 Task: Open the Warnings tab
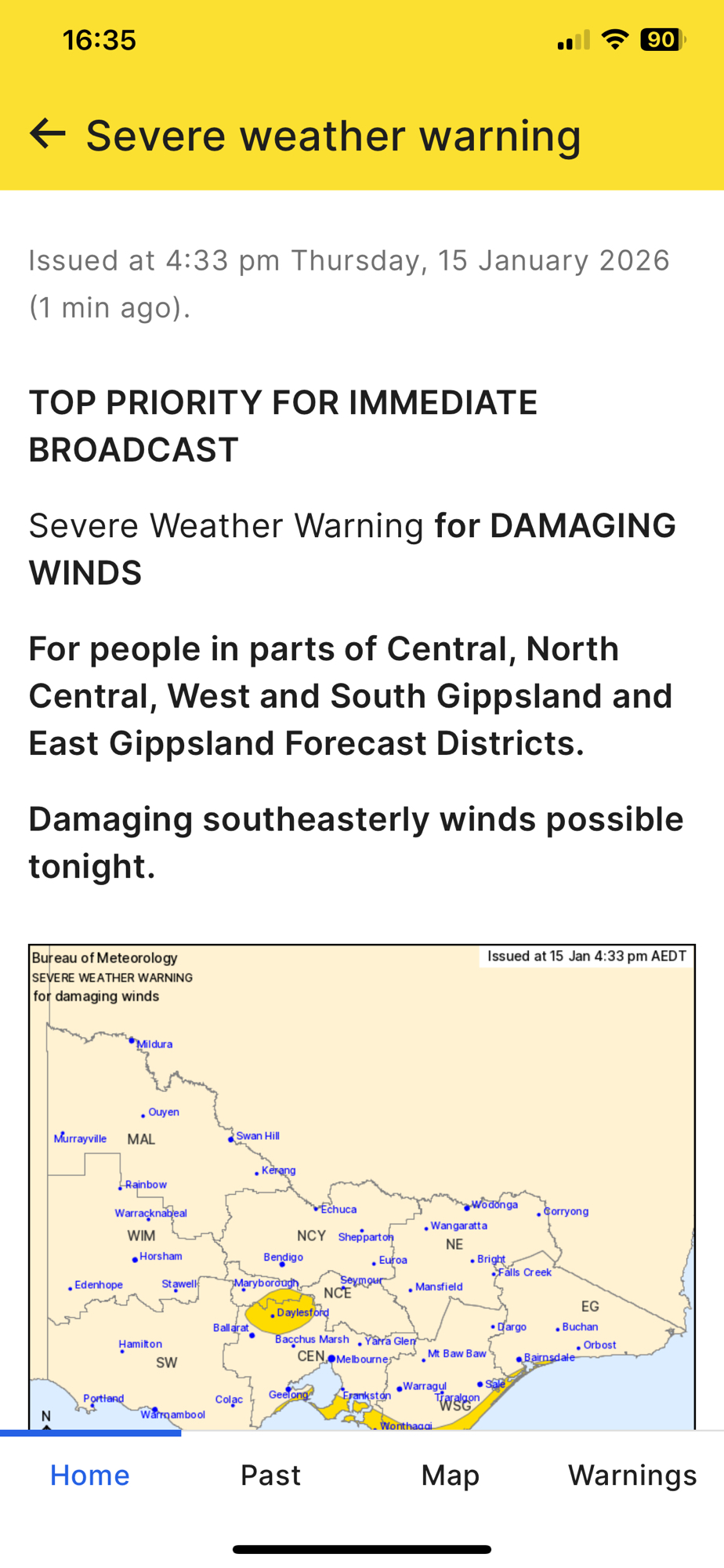point(632,1475)
